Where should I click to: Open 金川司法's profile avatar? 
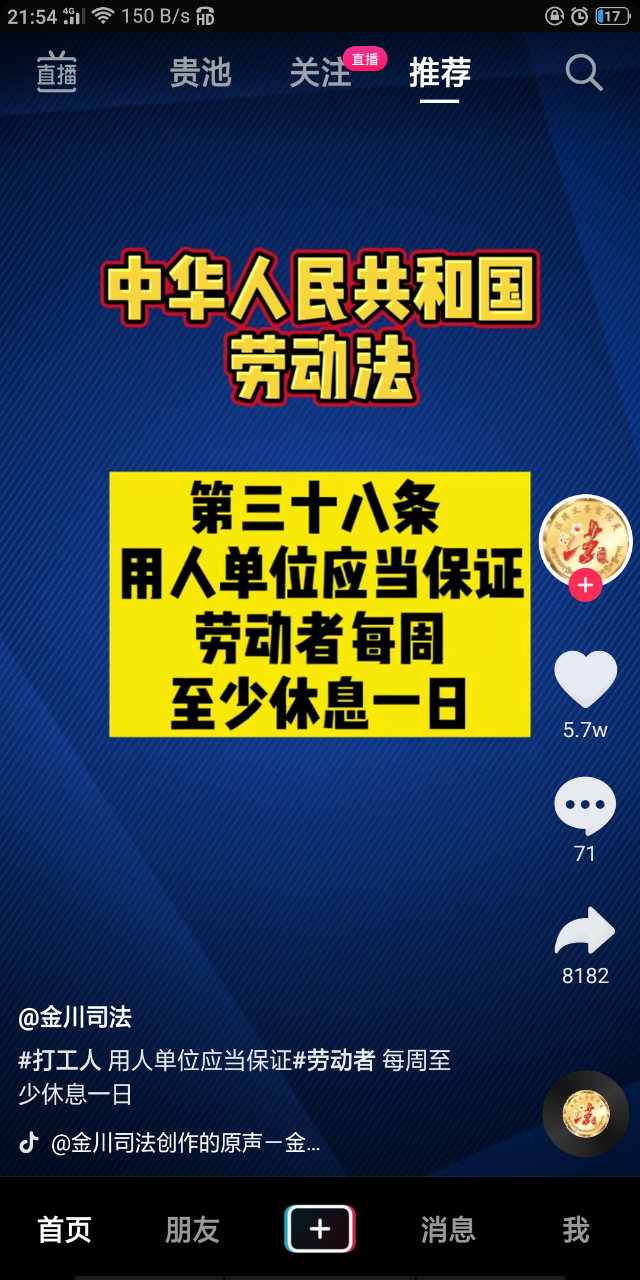[x=585, y=541]
